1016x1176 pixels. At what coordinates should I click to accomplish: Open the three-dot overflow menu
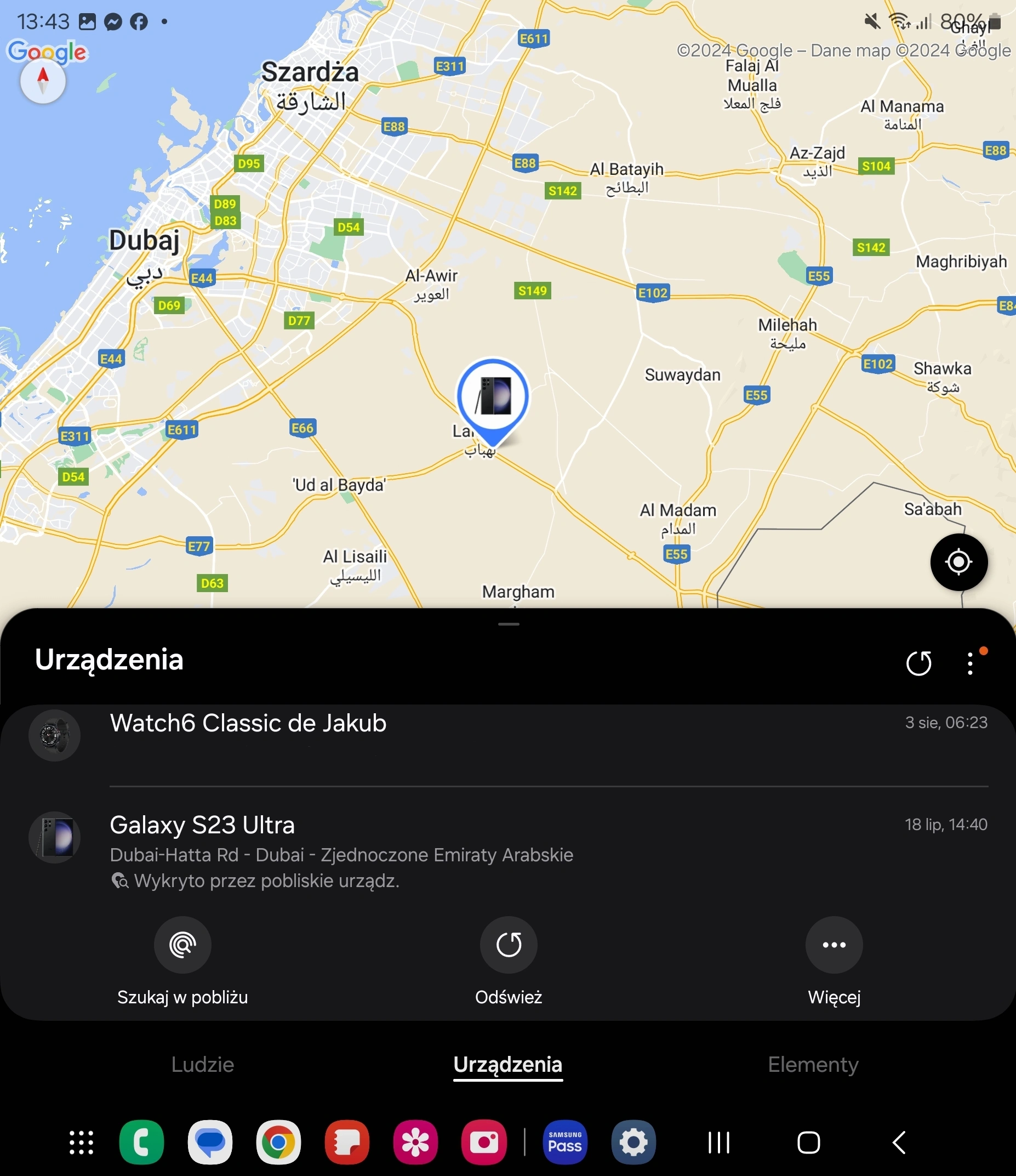tap(970, 663)
